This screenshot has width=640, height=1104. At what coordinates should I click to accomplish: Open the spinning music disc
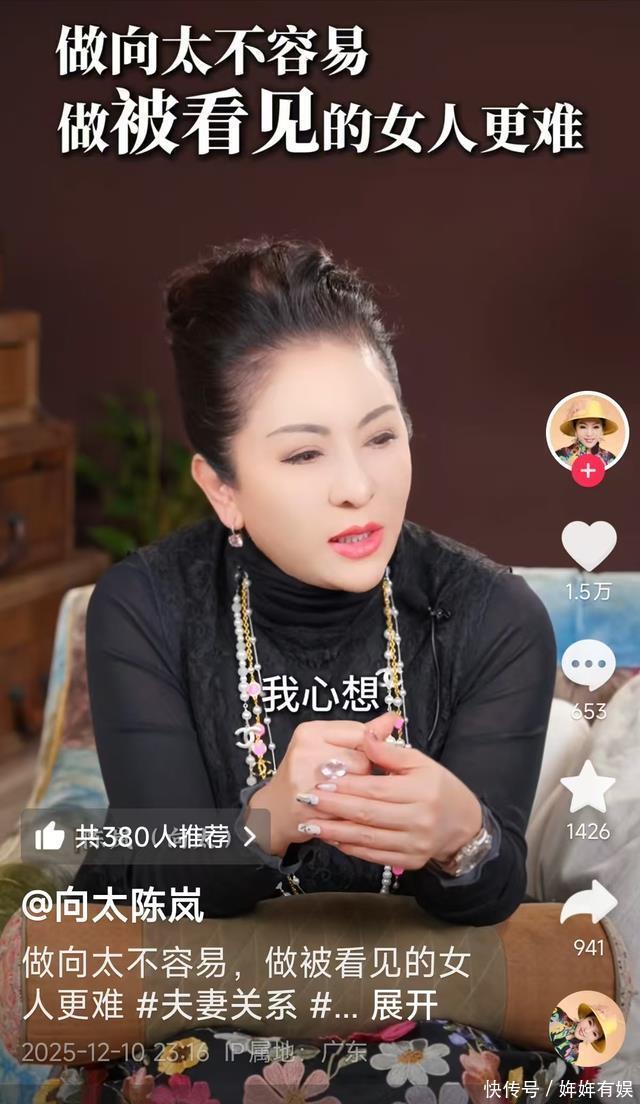point(587,1029)
